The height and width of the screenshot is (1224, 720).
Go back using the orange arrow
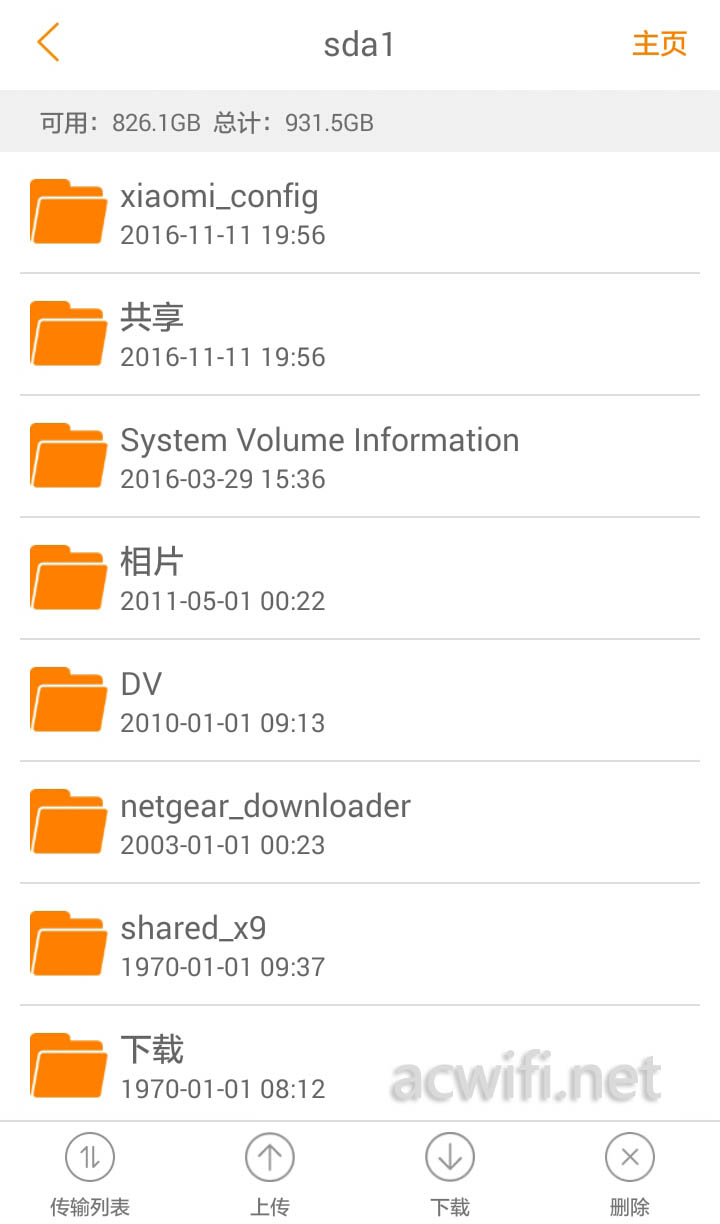pyautogui.click(x=48, y=44)
